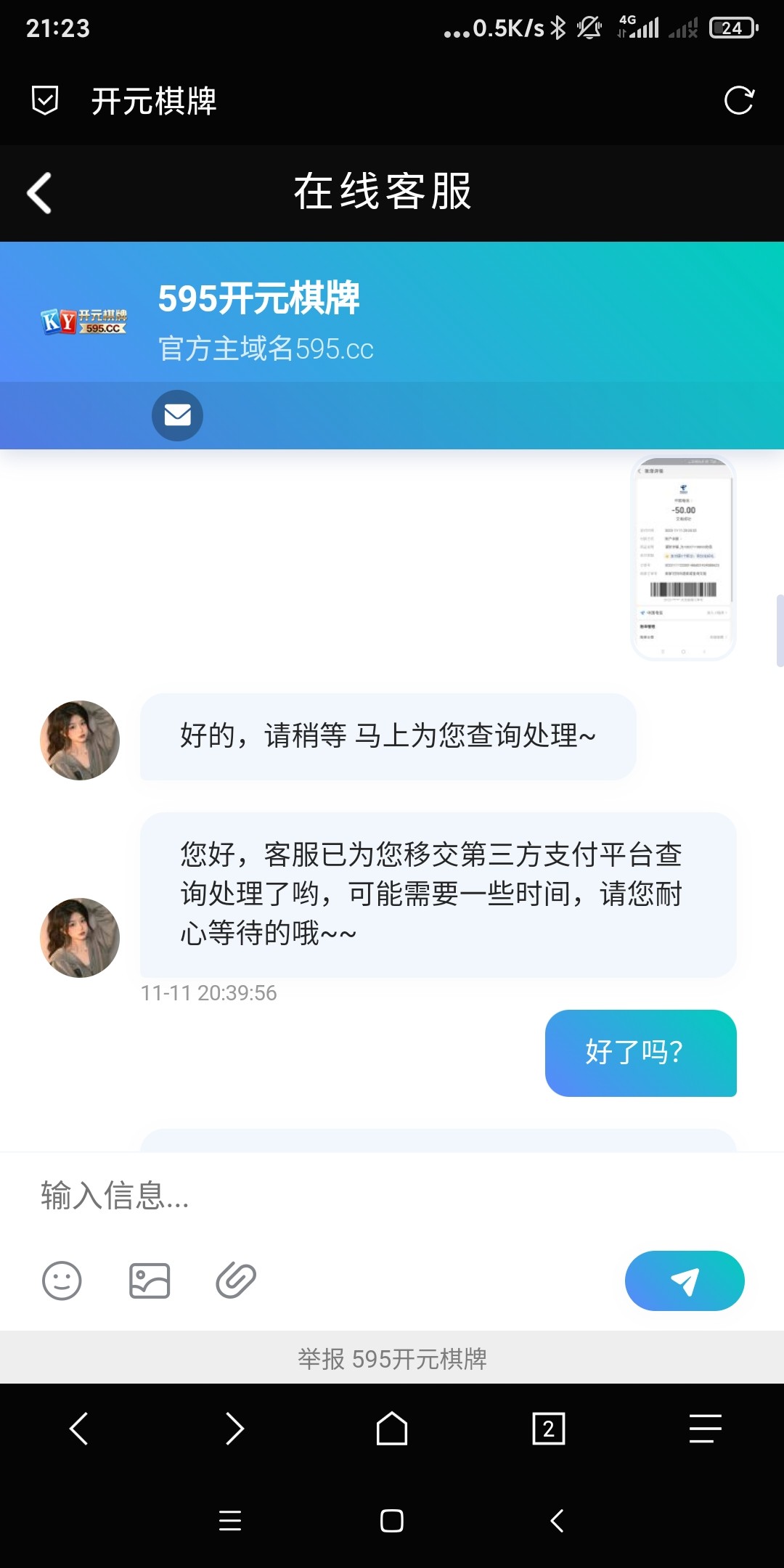The width and height of the screenshot is (784, 1568).
Task: Open the site security shield icon
Action: 45,100
